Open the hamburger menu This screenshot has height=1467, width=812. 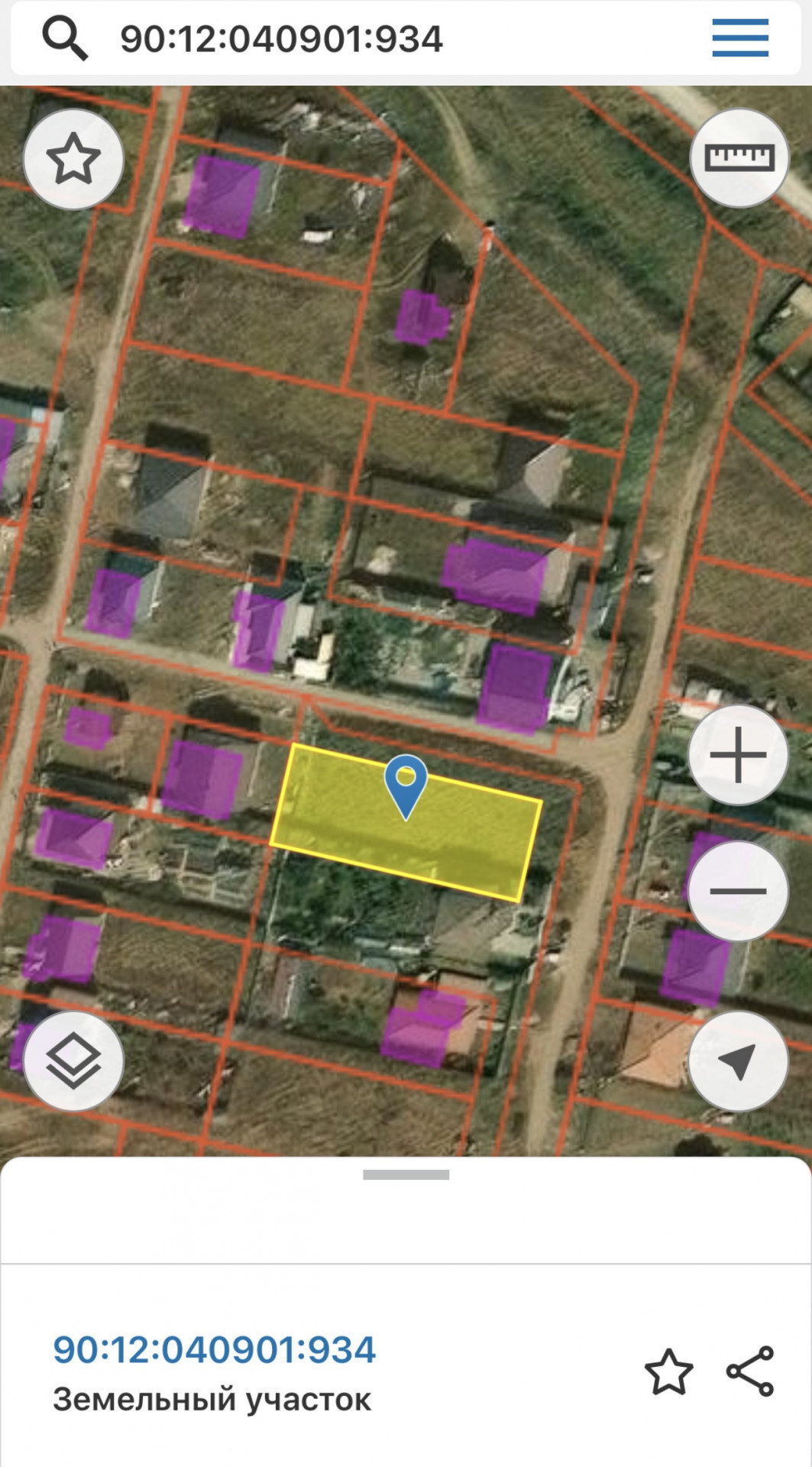(739, 37)
